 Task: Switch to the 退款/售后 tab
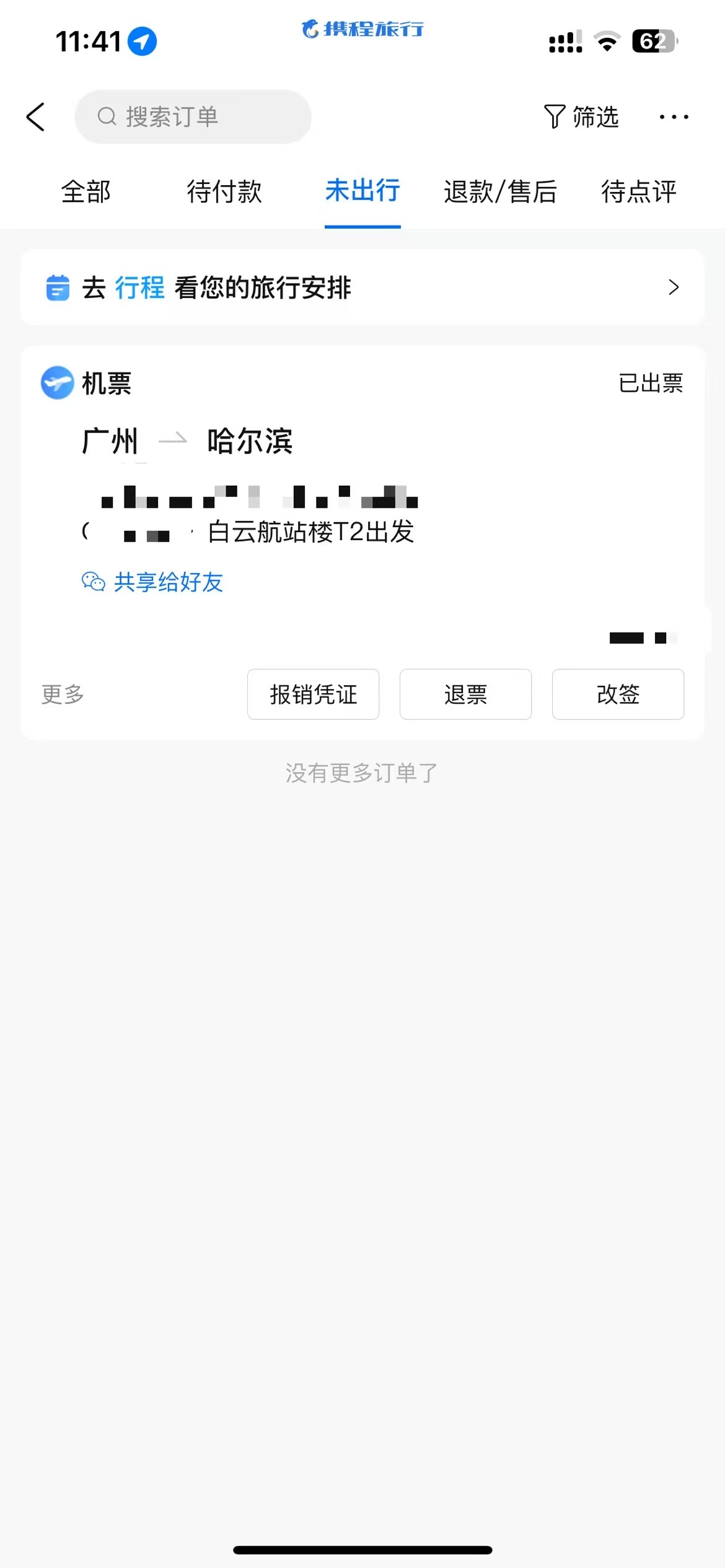pos(500,191)
